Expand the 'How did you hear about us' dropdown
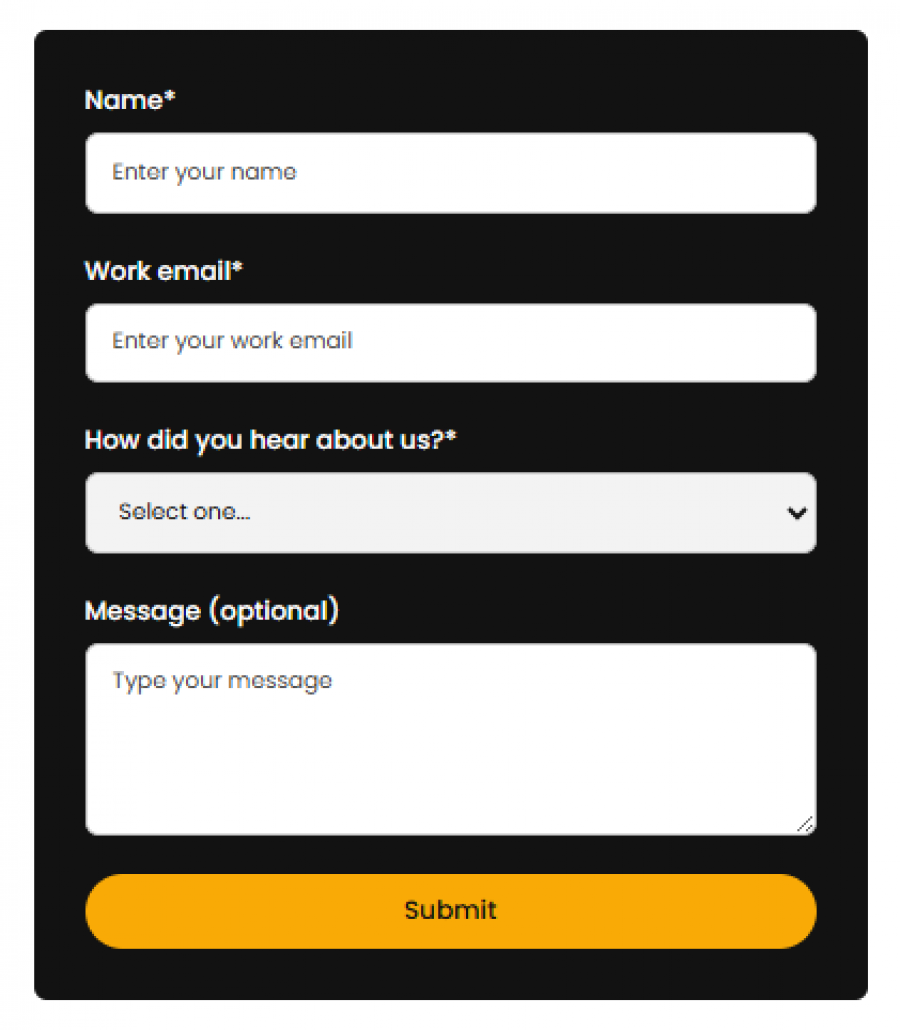The width and height of the screenshot is (900, 1030). click(x=450, y=512)
